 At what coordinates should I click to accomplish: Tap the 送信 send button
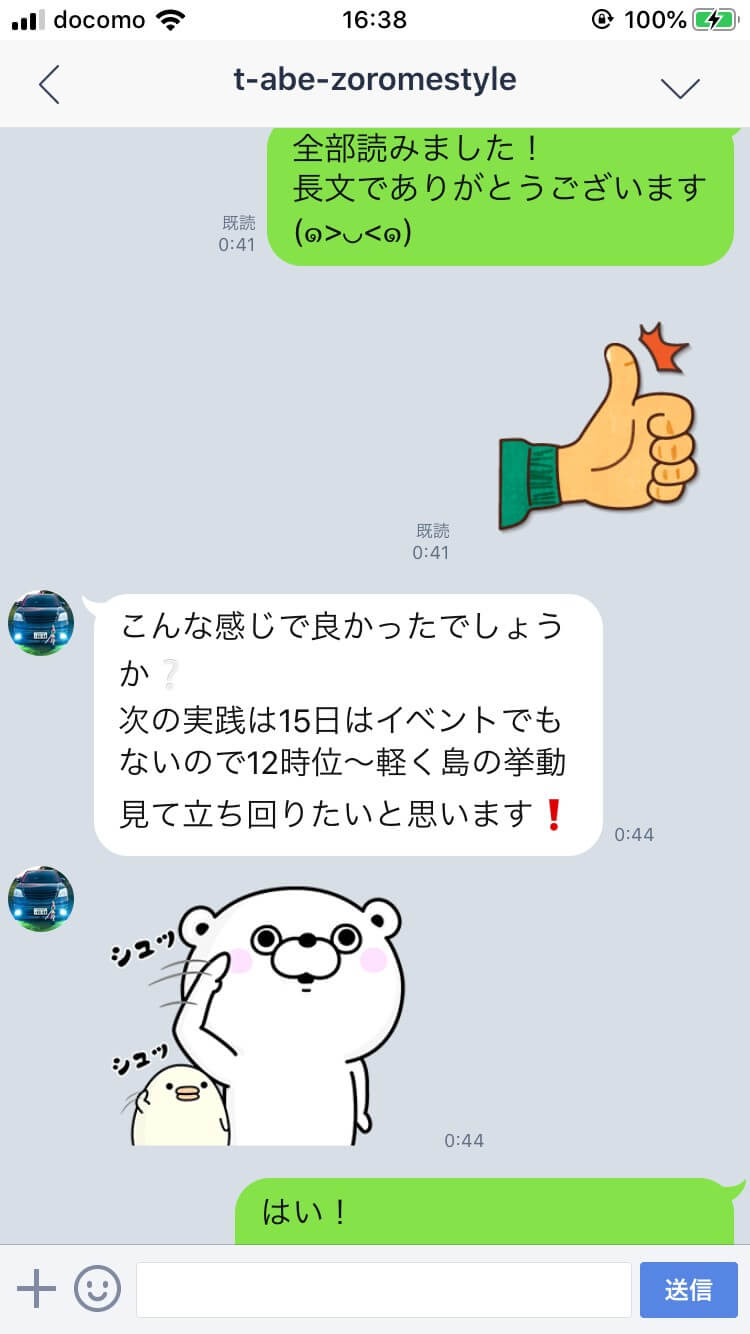coord(688,1289)
